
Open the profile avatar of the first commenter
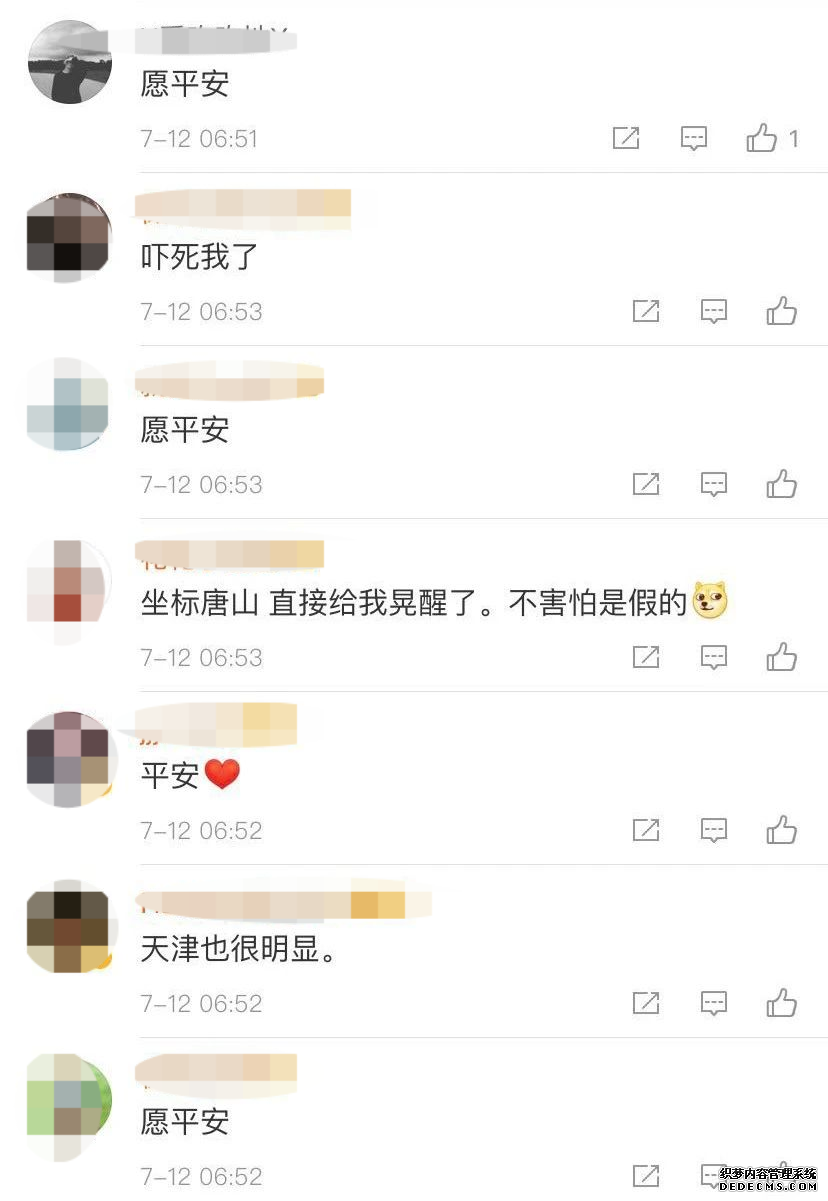coord(68,62)
